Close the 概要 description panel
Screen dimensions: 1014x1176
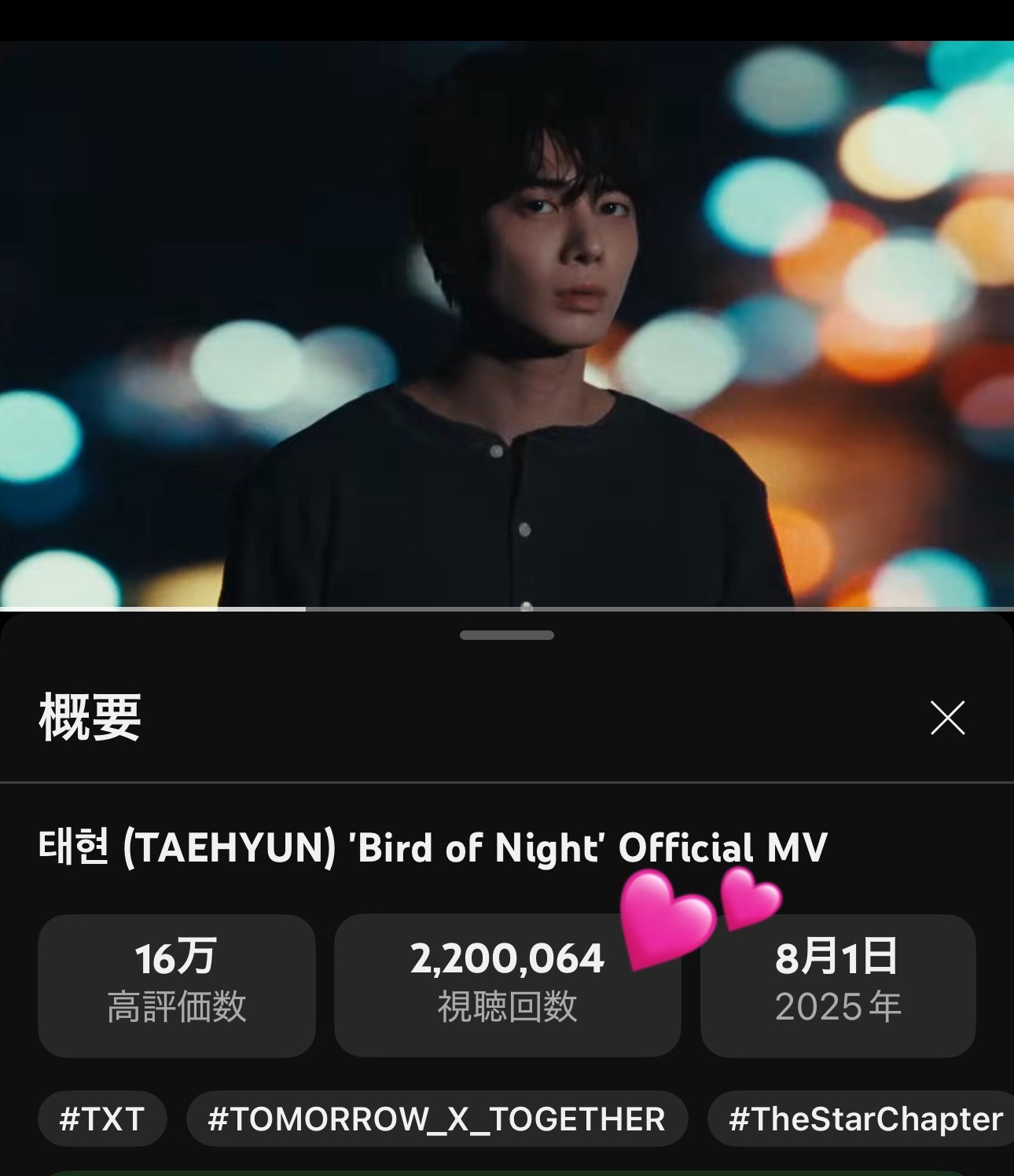(947, 718)
